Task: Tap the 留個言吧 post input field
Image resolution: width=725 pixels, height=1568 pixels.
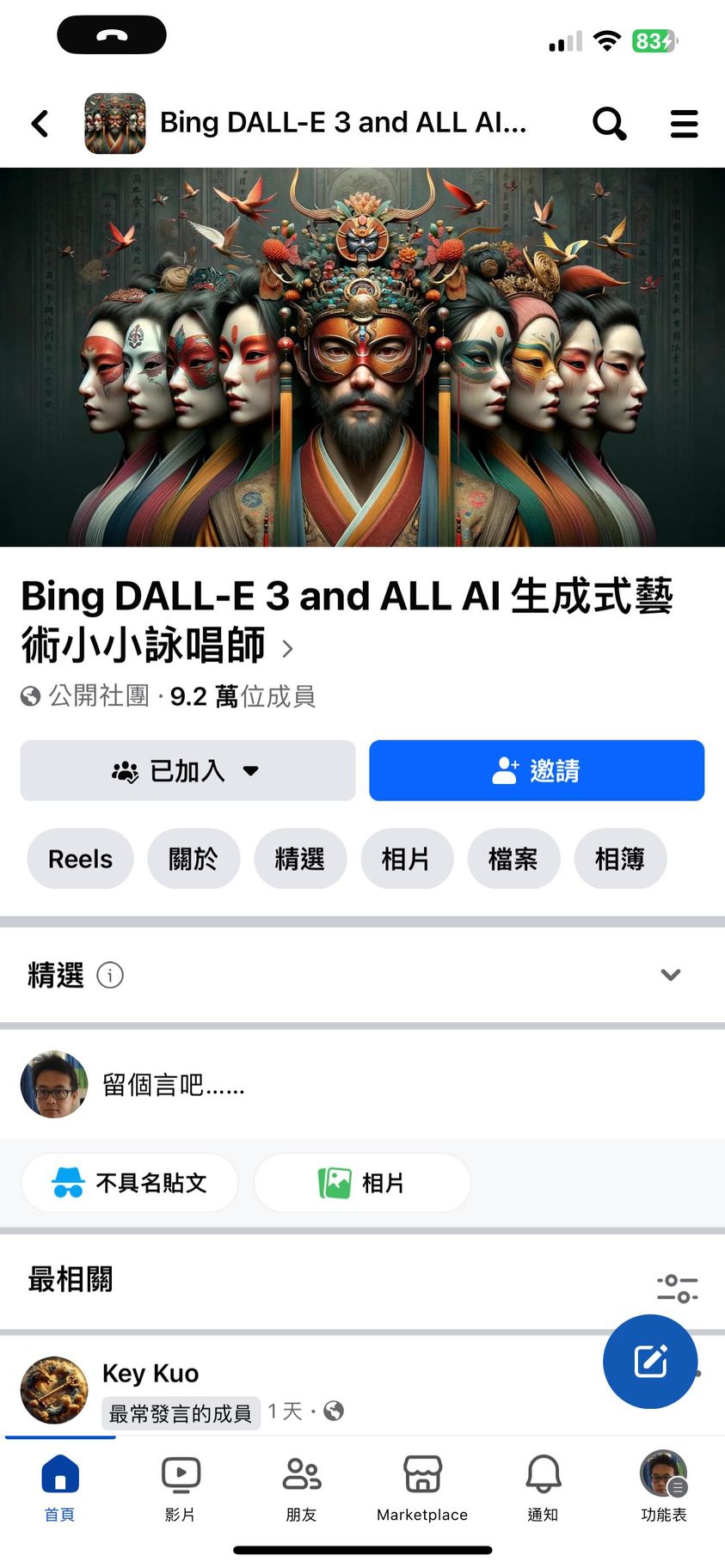Action: tap(344, 1085)
